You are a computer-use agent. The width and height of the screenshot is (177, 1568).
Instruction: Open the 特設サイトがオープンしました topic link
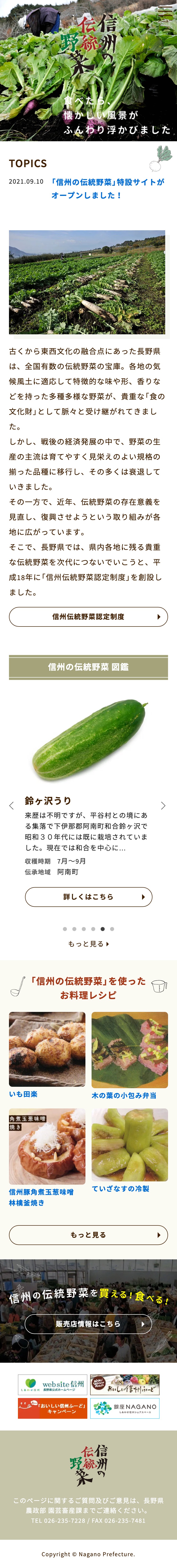(x=107, y=188)
